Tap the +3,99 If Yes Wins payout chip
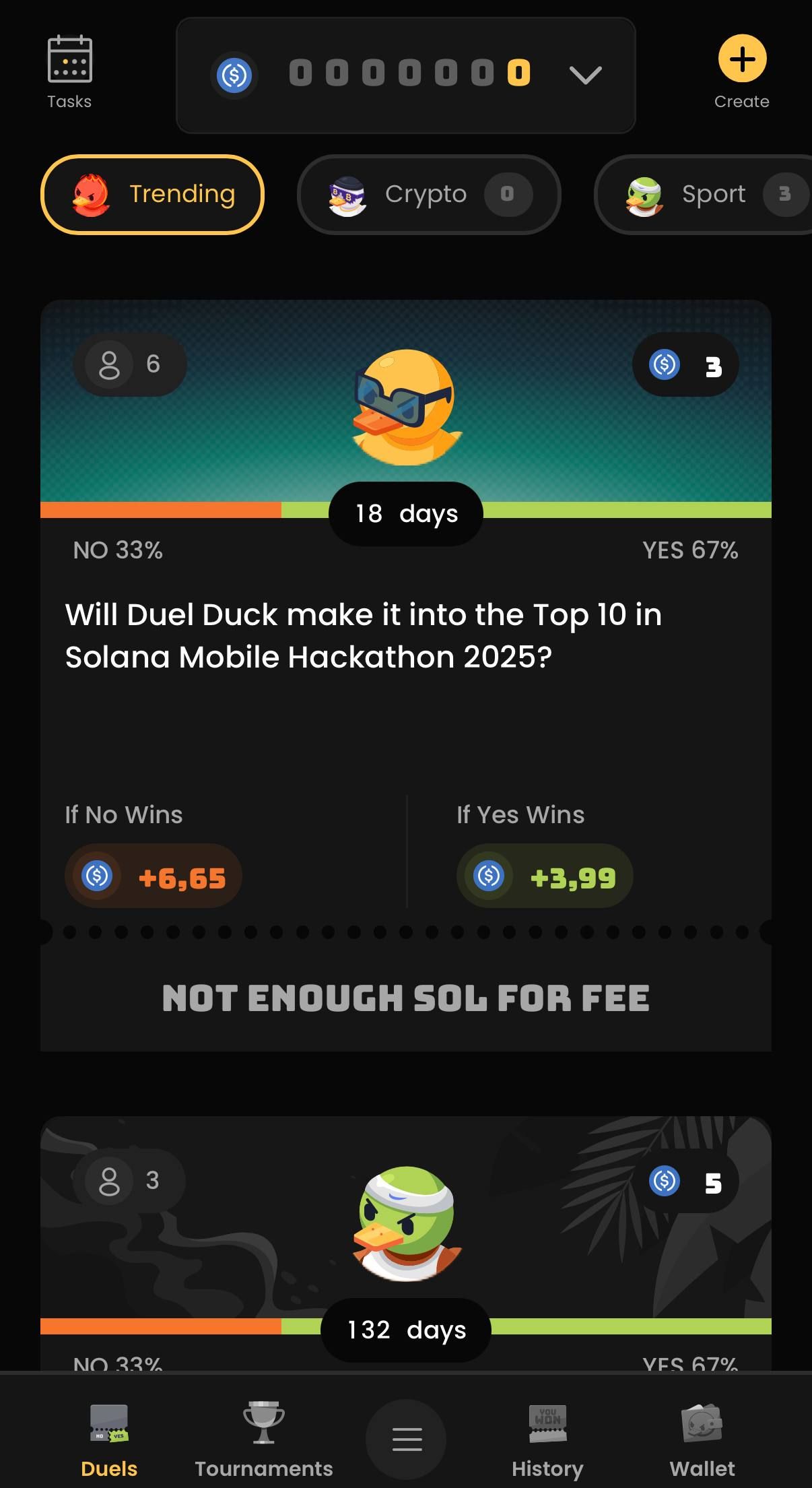The height and width of the screenshot is (1488, 812). pos(543,876)
